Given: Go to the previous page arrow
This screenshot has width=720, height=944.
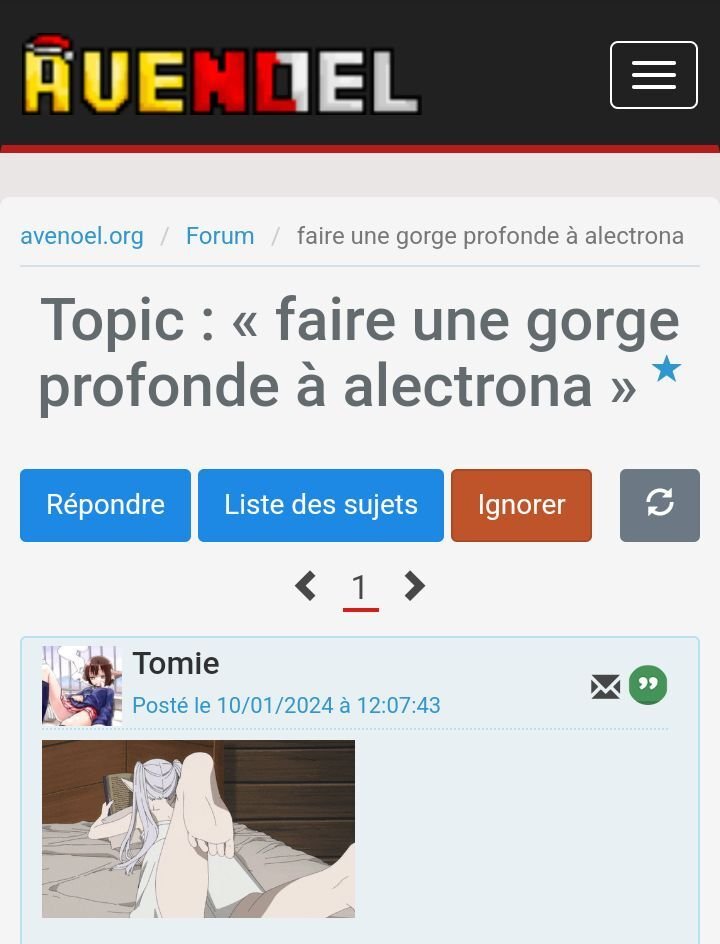Looking at the screenshot, I should 305,586.
